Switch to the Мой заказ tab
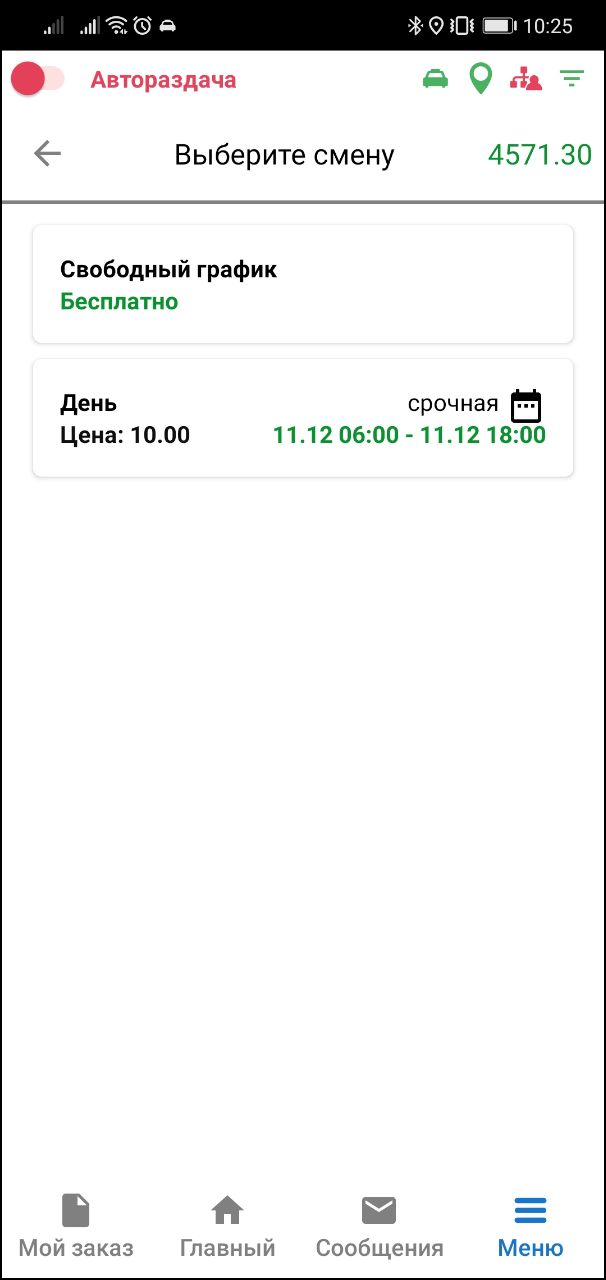The width and height of the screenshot is (606, 1280). (76, 1225)
